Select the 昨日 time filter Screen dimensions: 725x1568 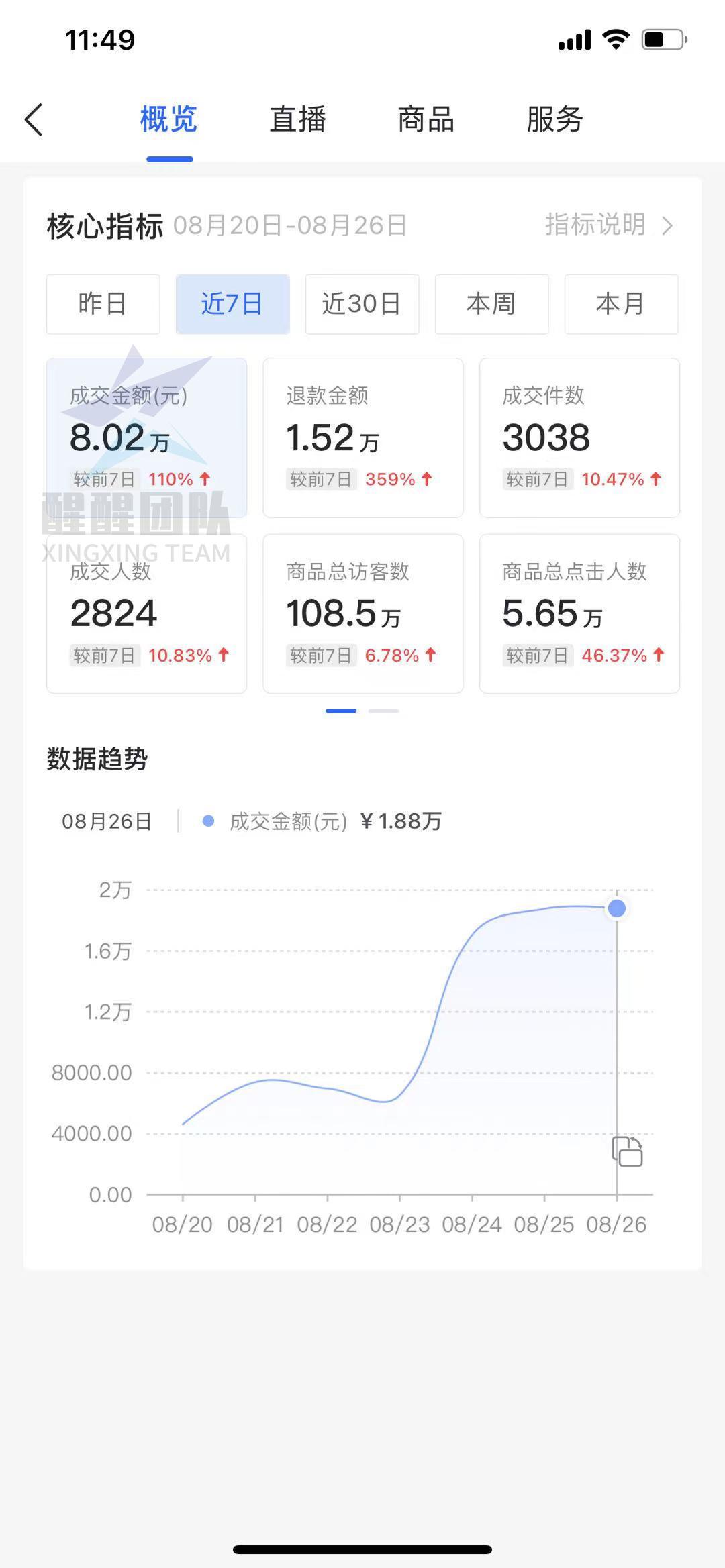103,304
